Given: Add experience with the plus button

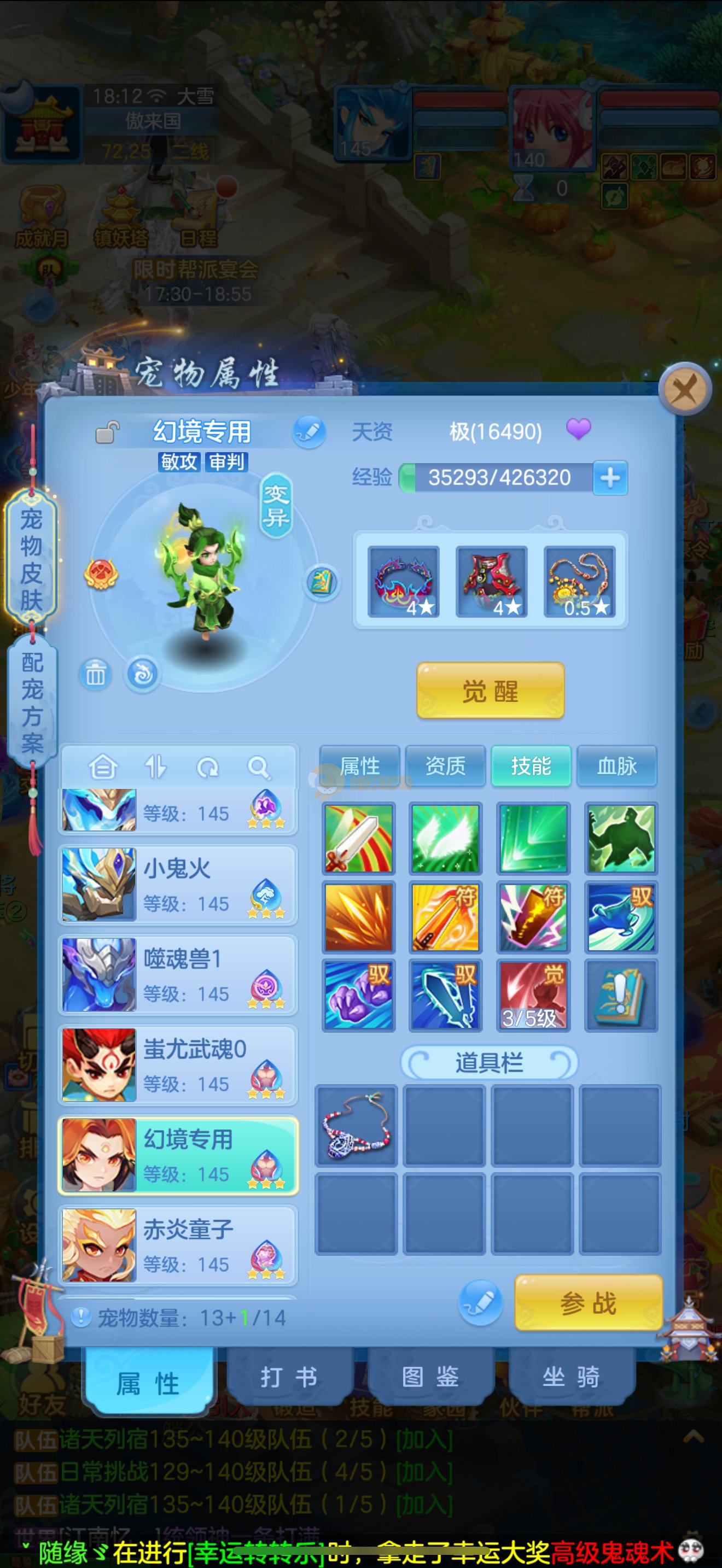Looking at the screenshot, I should 610,478.
